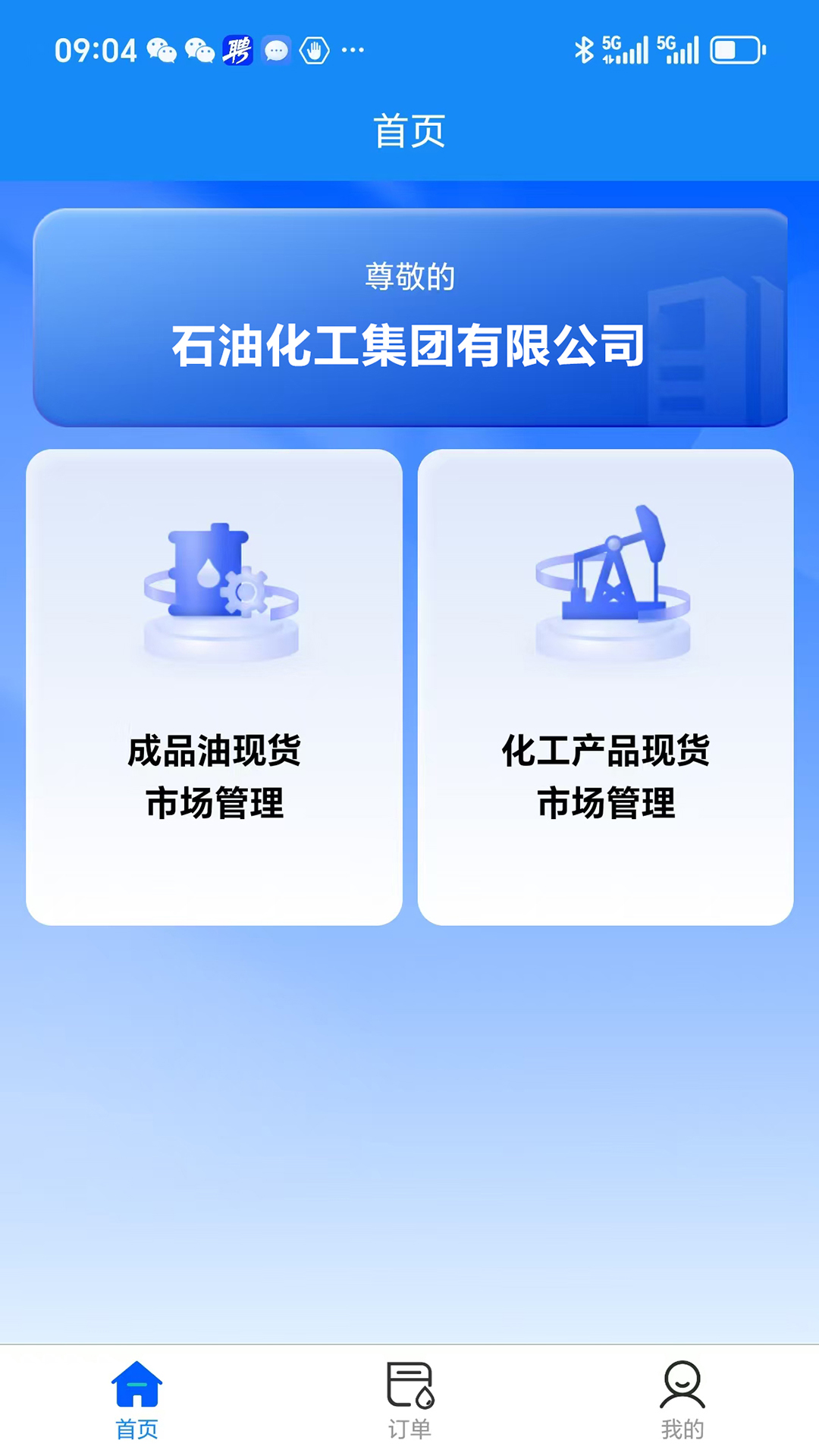Tap the 石油化工集团有限公司 company name
Image resolution: width=819 pixels, height=1456 pixels.
coord(409,347)
